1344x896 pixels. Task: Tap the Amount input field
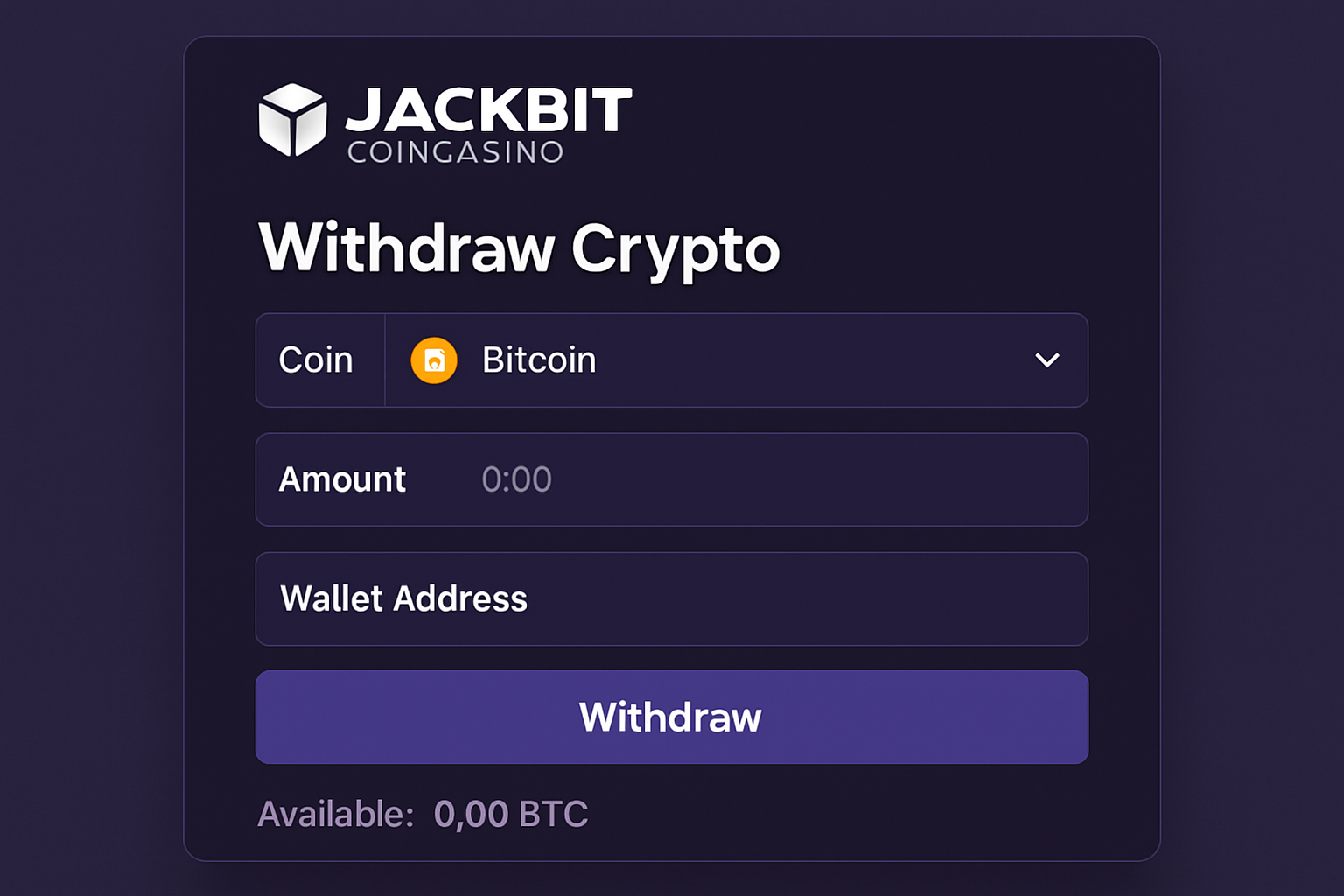click(744, 479)
